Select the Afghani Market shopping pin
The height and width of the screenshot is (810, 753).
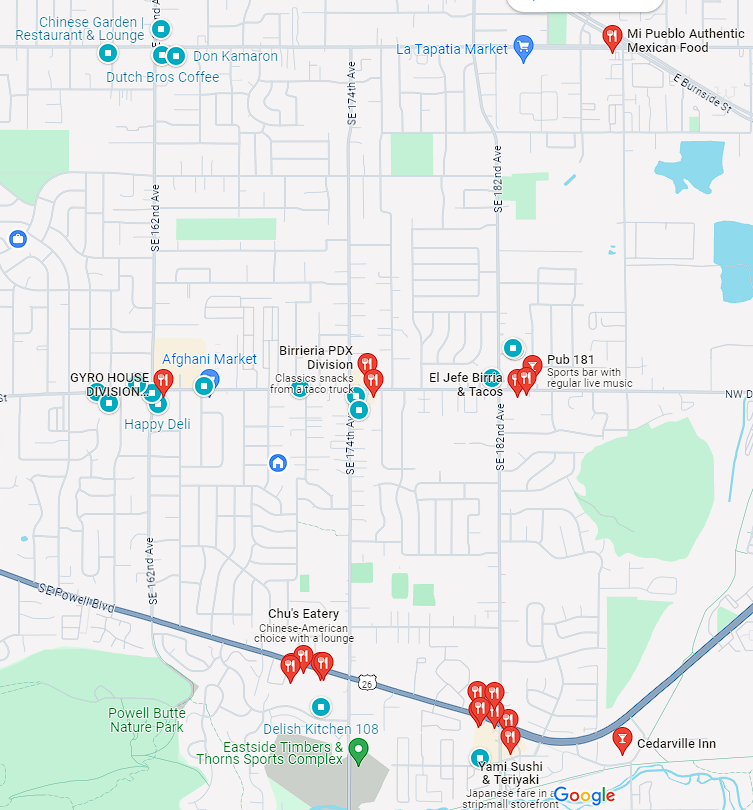point(209,379)
